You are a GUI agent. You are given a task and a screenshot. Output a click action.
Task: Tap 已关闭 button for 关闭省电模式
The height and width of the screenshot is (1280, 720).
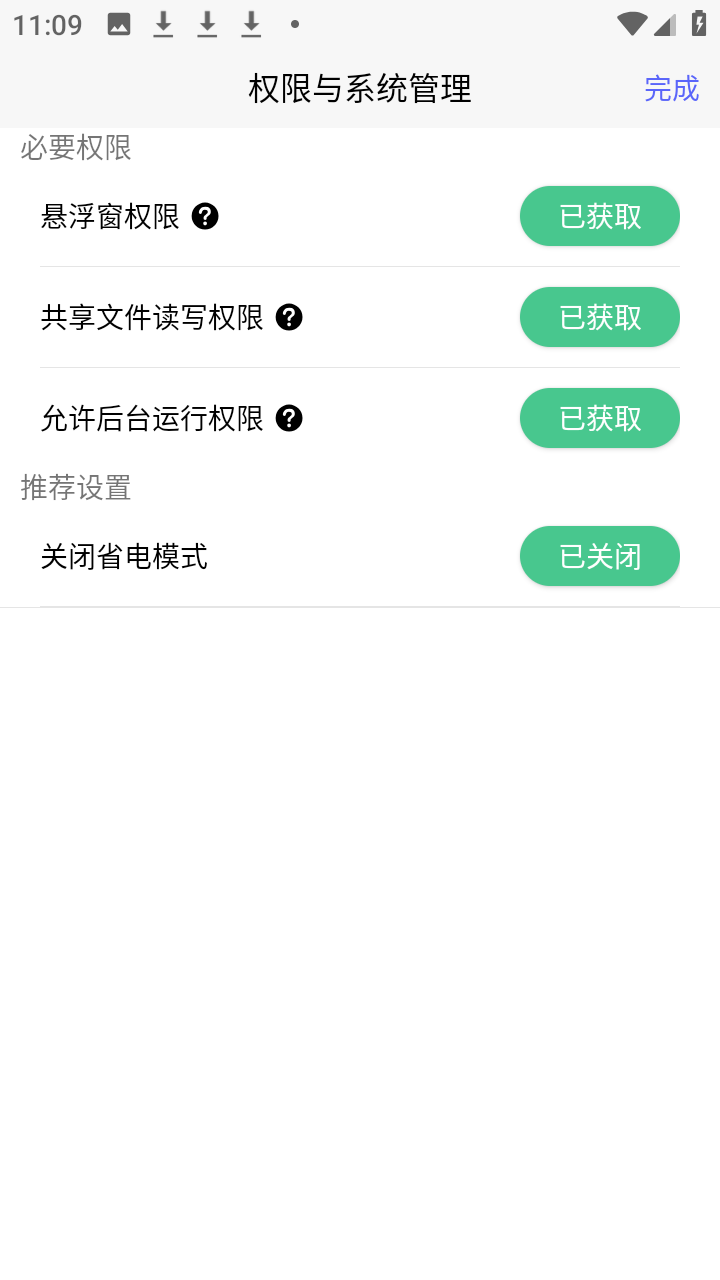pyautogui.click(x=600, y=556)
